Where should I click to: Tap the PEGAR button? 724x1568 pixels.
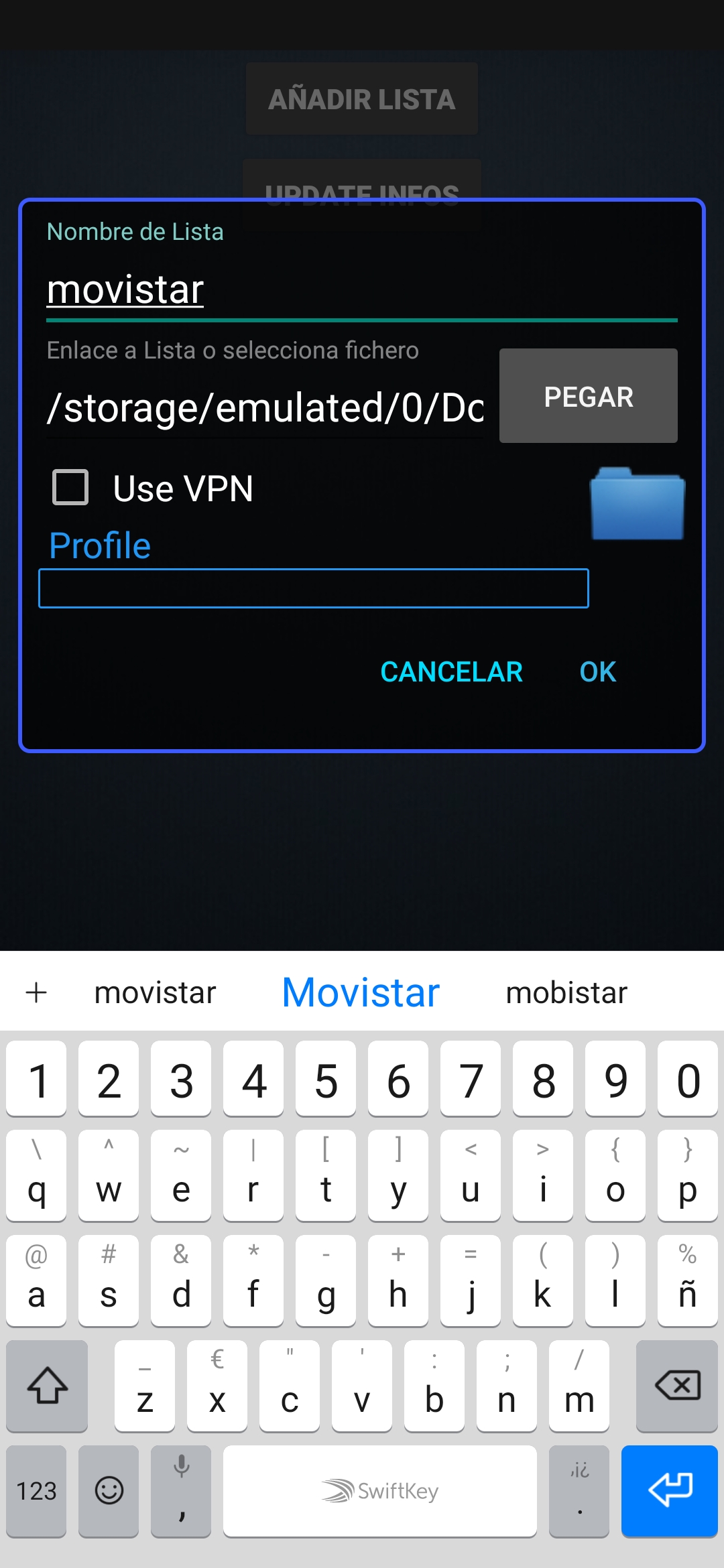[588, 396]
